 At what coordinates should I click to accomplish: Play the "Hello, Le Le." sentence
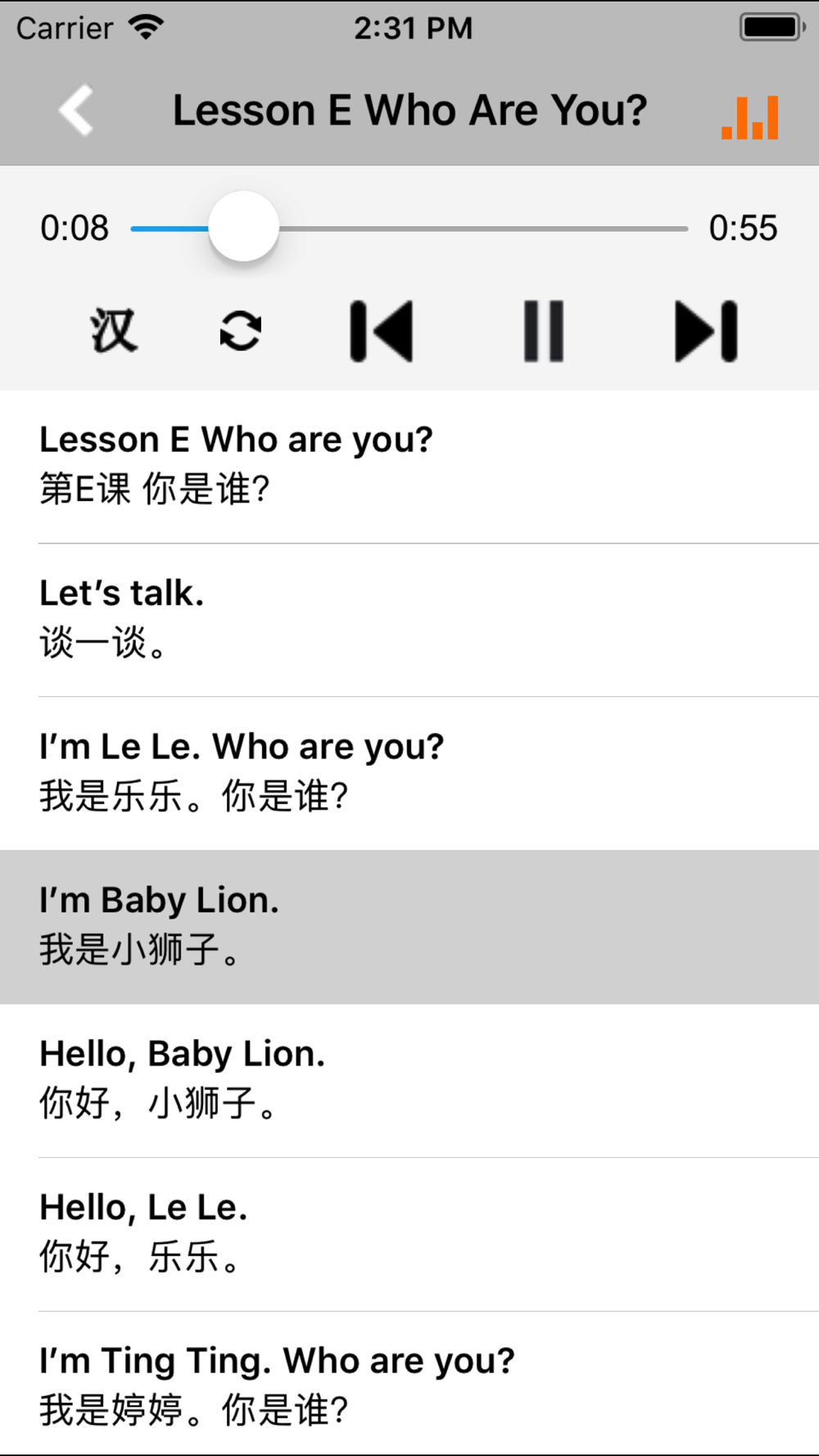pyautogui.click(x=409, y=1233)
